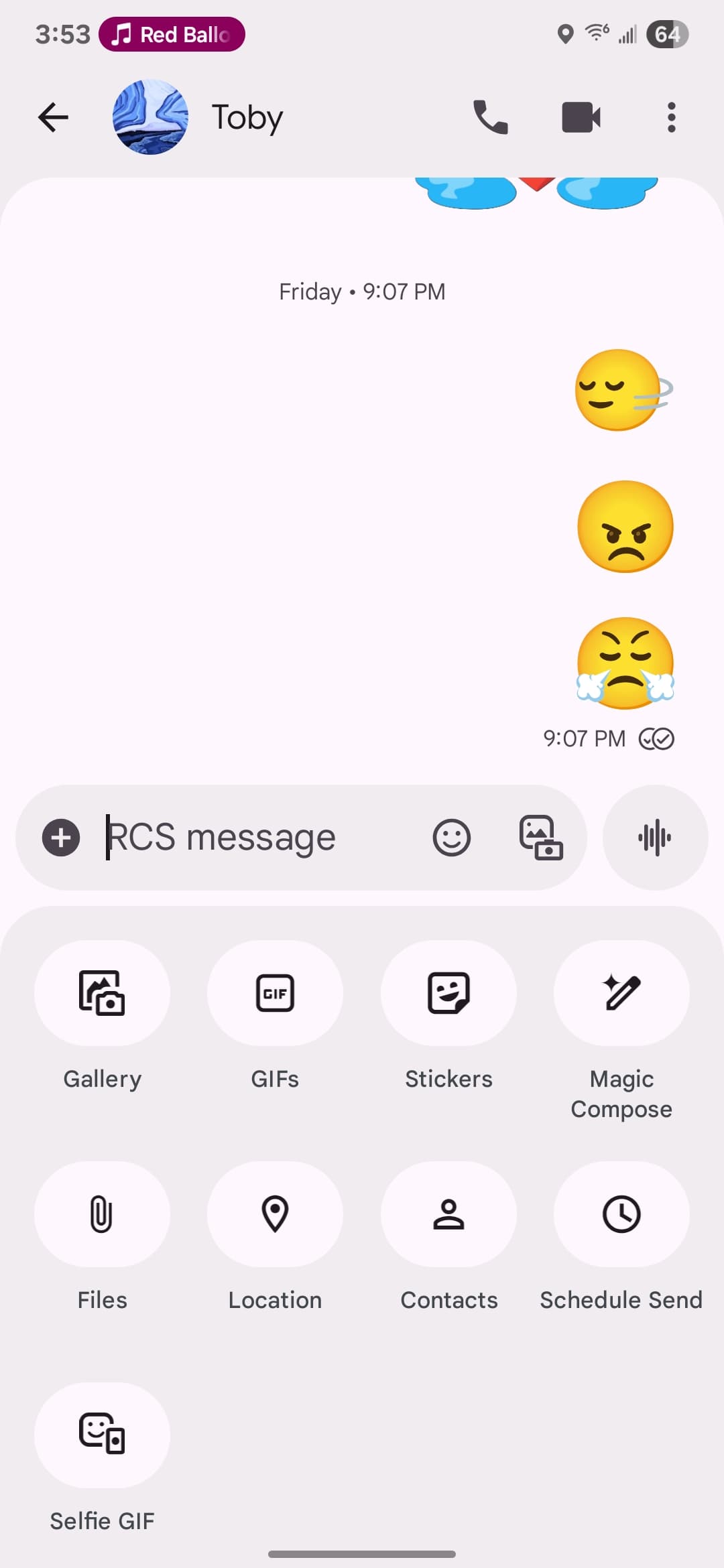Open the Stickers option
Image resolution: width=724 pixels, height=1568 pixels.
click(x=448, y=993)
